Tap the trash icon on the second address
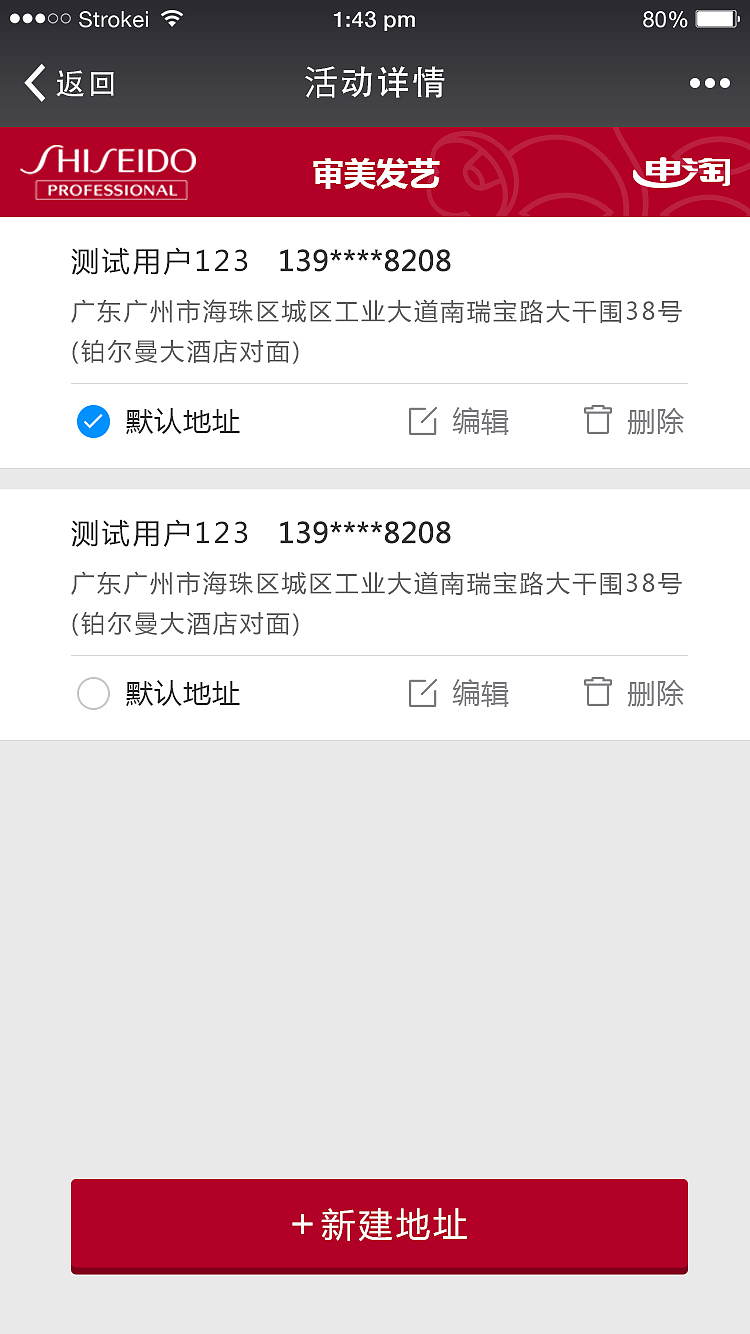 click(598, 691)
